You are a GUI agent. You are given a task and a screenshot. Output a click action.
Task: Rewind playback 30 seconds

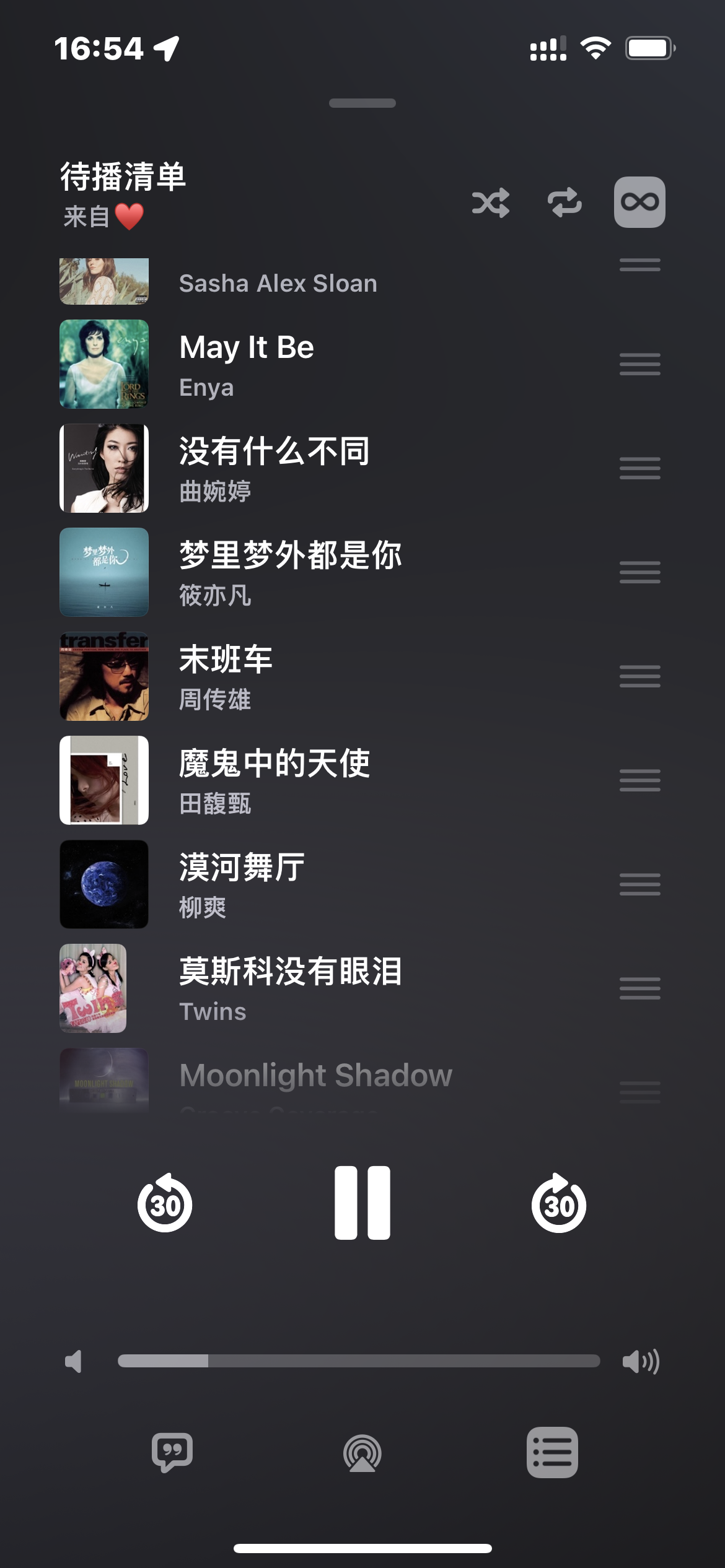point(165,1203)
